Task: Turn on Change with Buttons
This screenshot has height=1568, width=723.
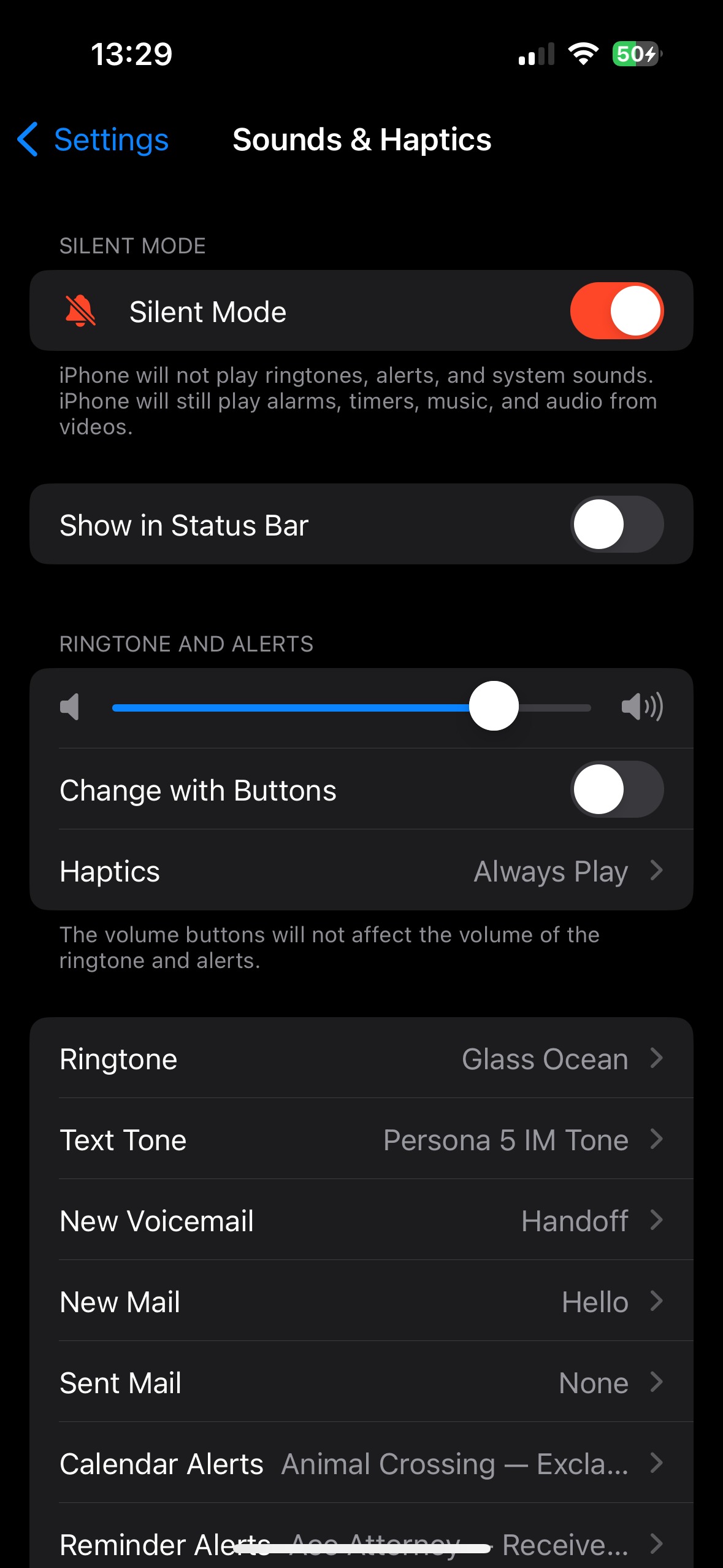Action: click(617, 790)
